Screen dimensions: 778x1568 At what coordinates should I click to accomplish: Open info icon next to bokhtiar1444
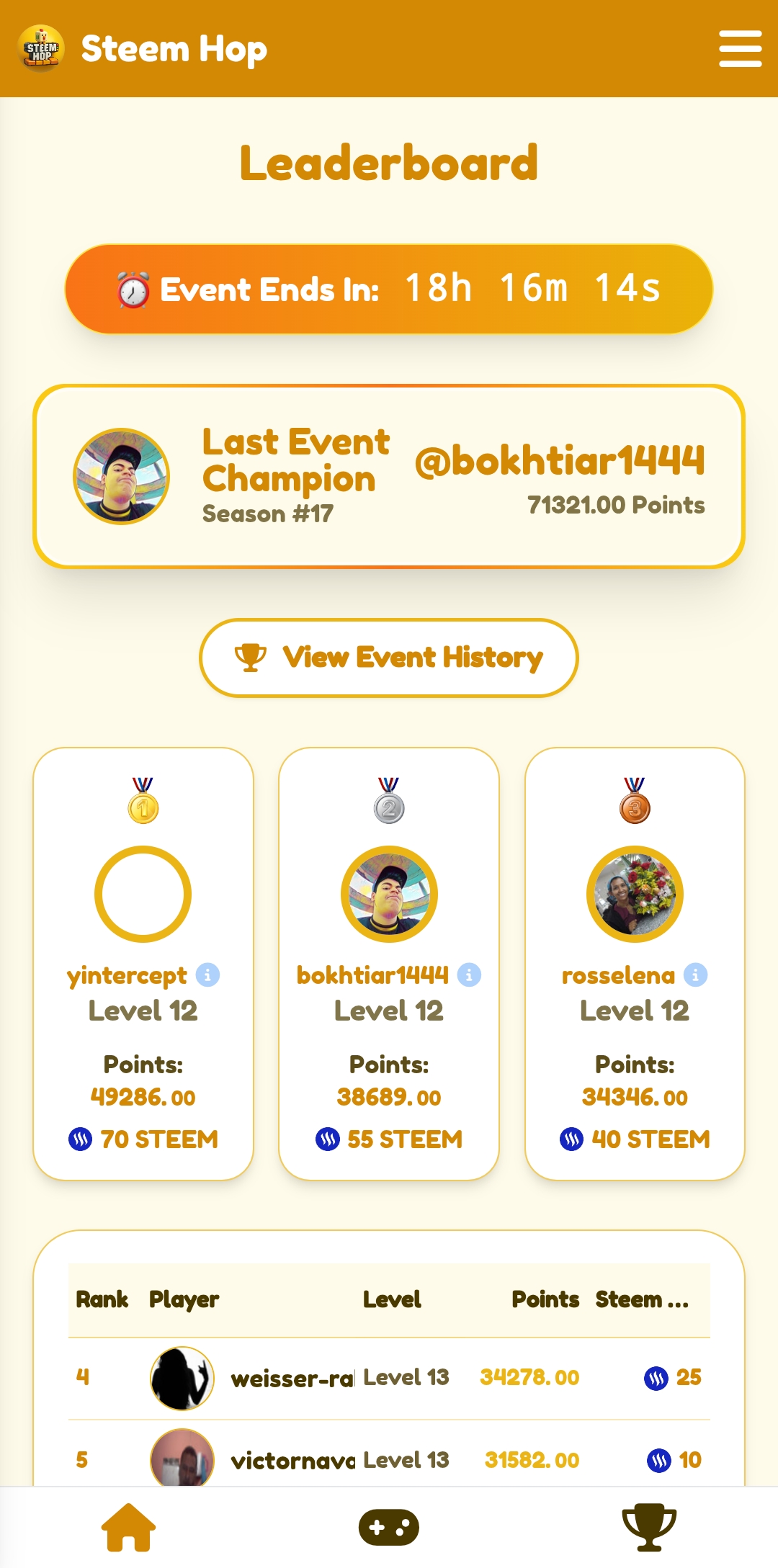pyautogui.click(x=469, y=975)
